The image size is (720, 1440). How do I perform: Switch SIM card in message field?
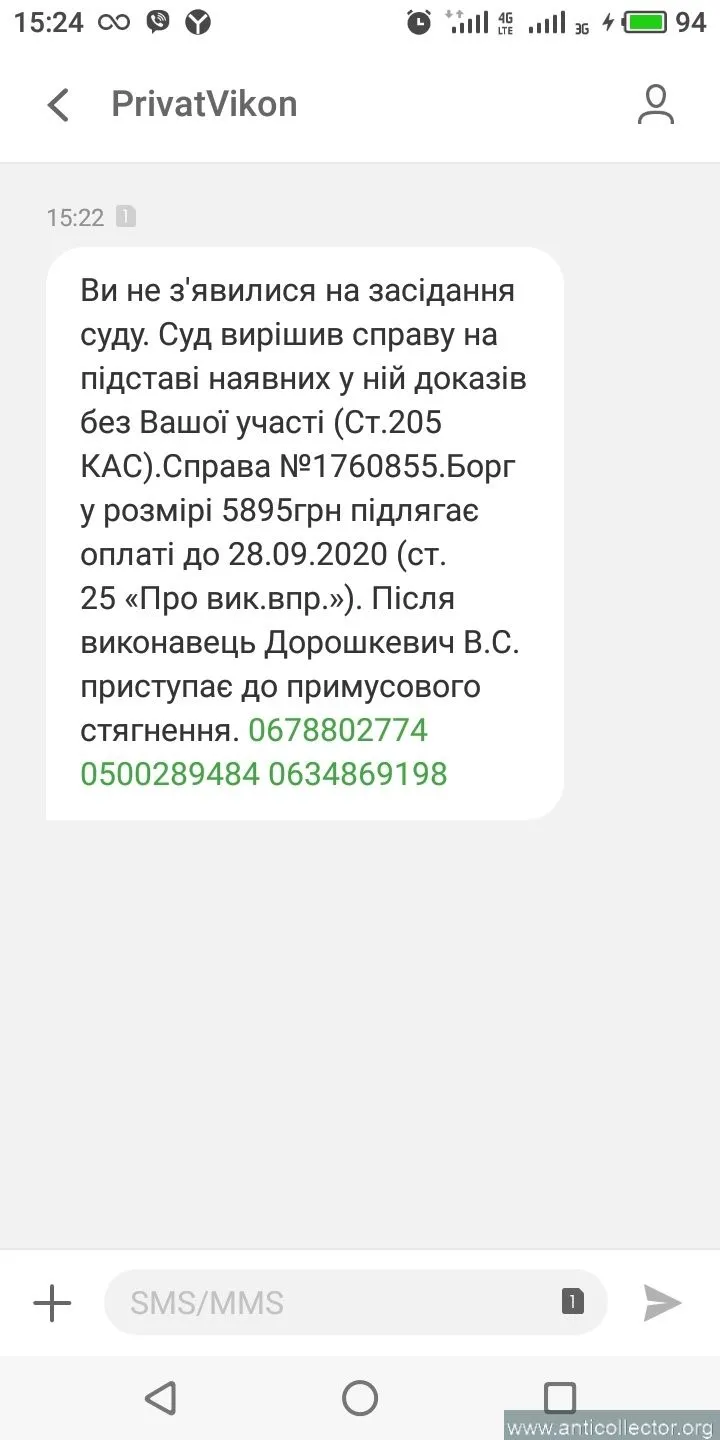(x=572, y=1301)
